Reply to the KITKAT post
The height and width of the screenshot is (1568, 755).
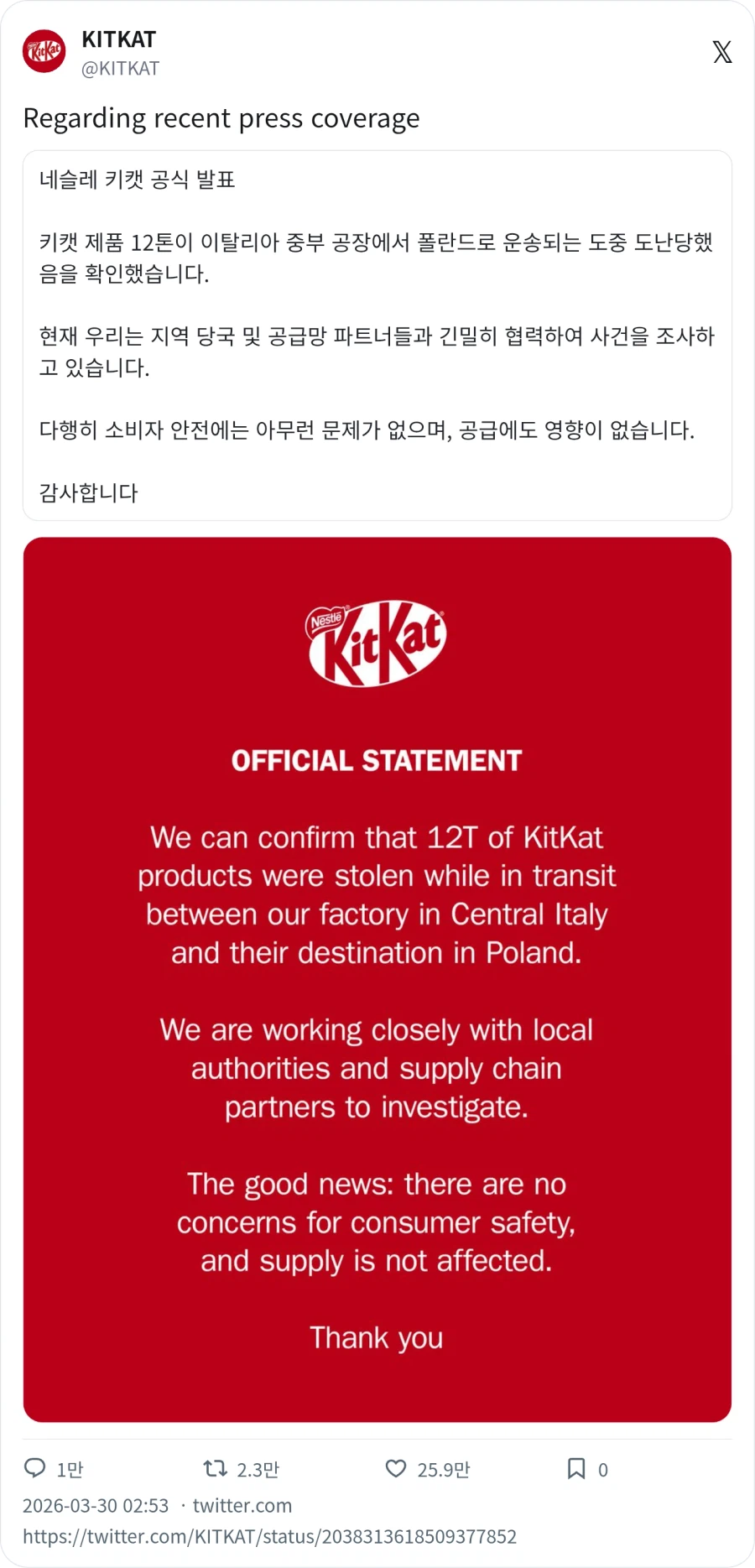coord(35,1468)
